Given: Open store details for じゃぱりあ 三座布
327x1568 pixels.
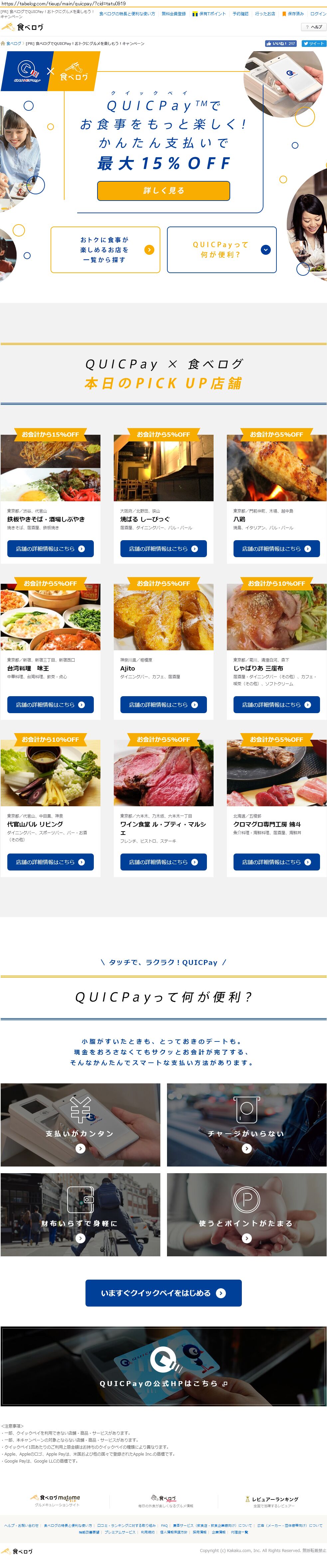Looking at the screenshot, I should [x=276, y=704].
